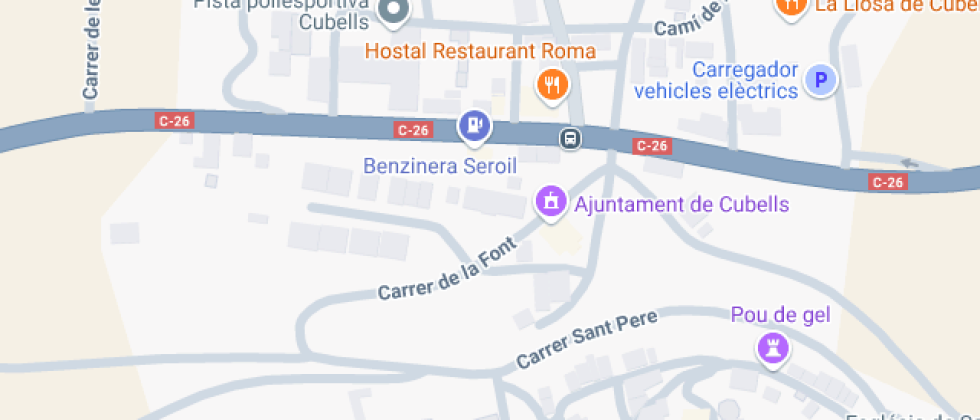This screenshot has width=980, height=420.
Task: Tap the bus stop icon on C-26
Action: click(570, 139)
